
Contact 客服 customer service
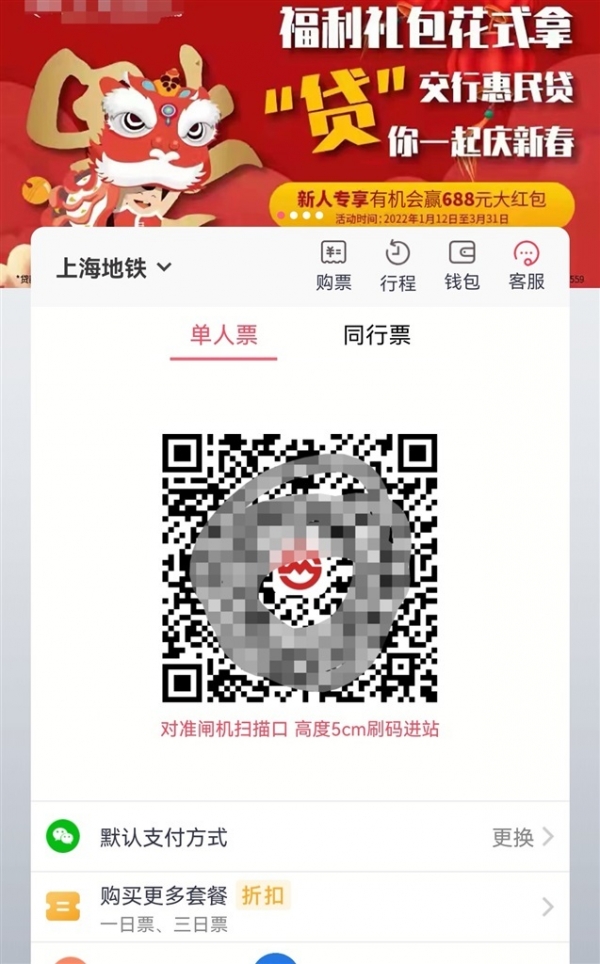526,265
